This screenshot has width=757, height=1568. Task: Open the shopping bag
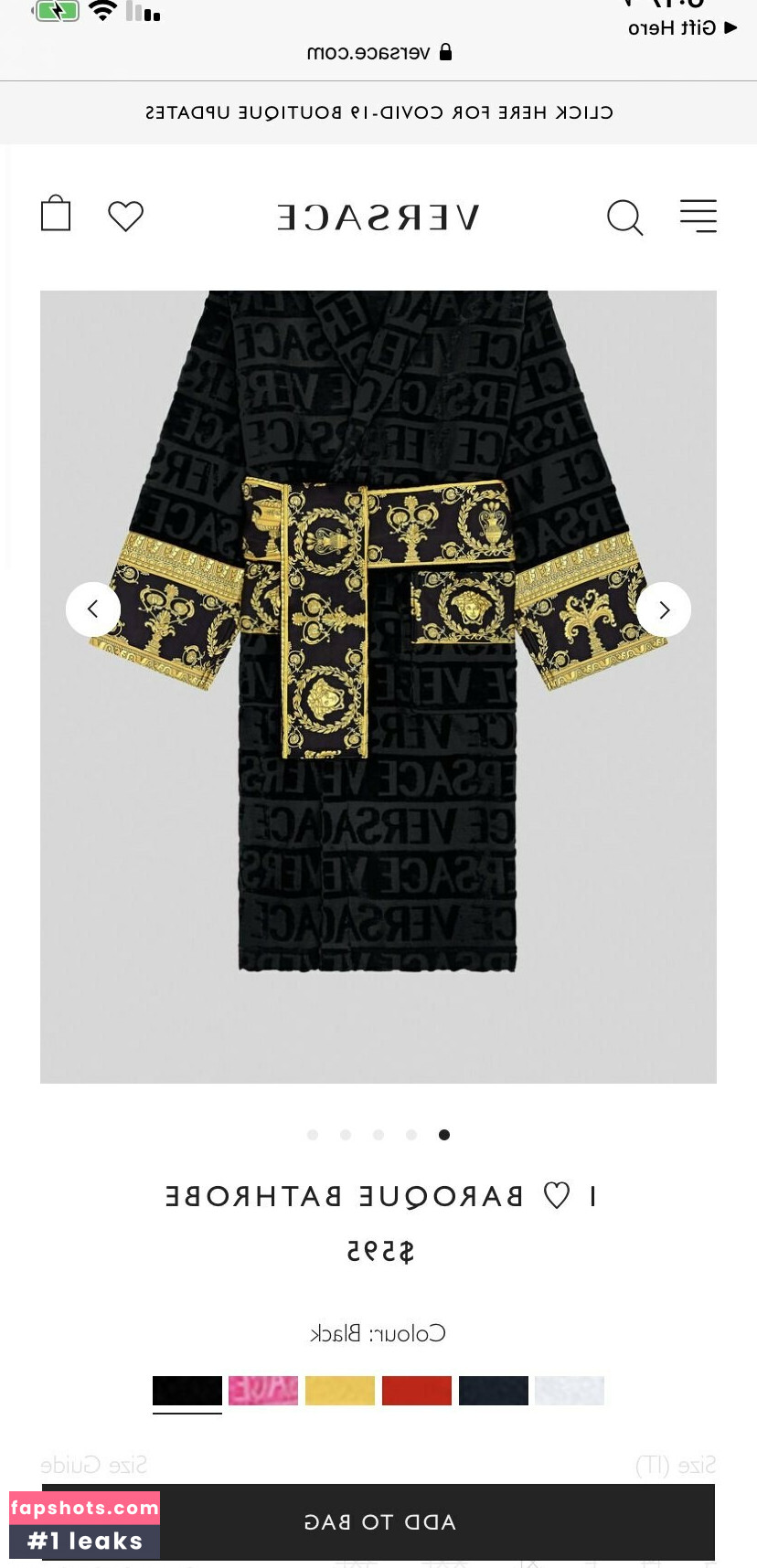56,214
